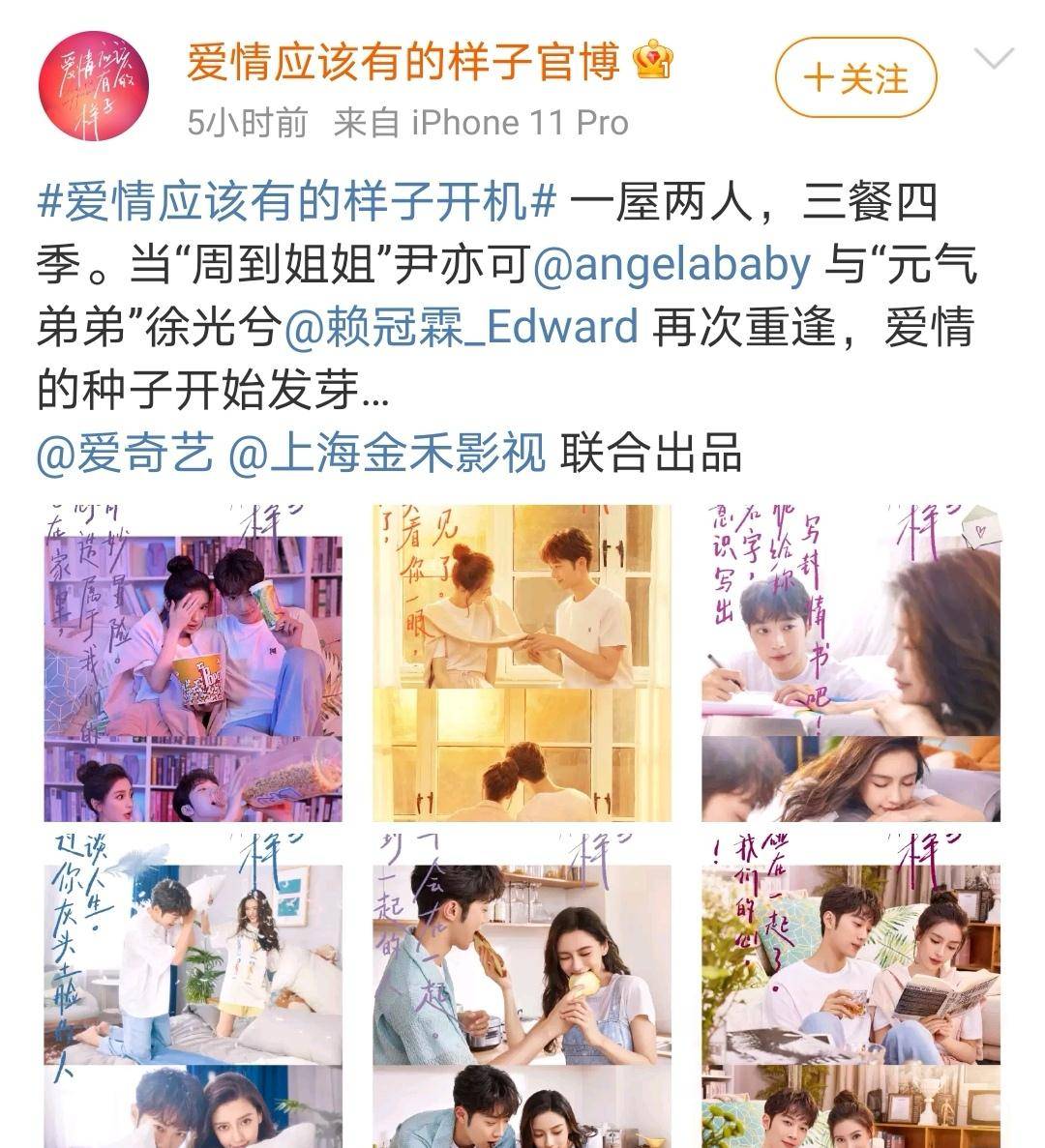Viewport: 1045px width, 1148px height.
Task: Open the @爱奇艺 mention
Action: [125, 453]
